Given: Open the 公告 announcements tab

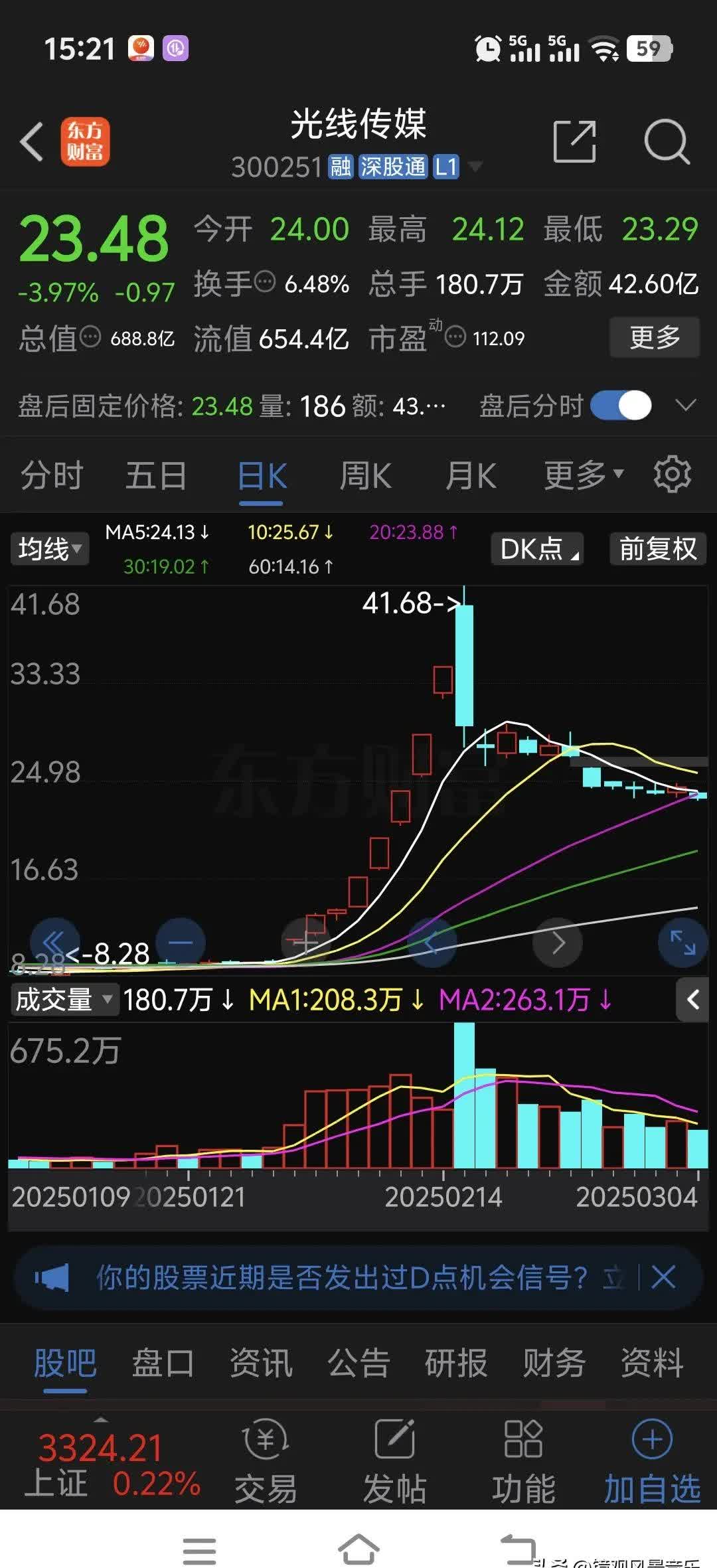Looking at the screenshot, I should point(357,1363).
